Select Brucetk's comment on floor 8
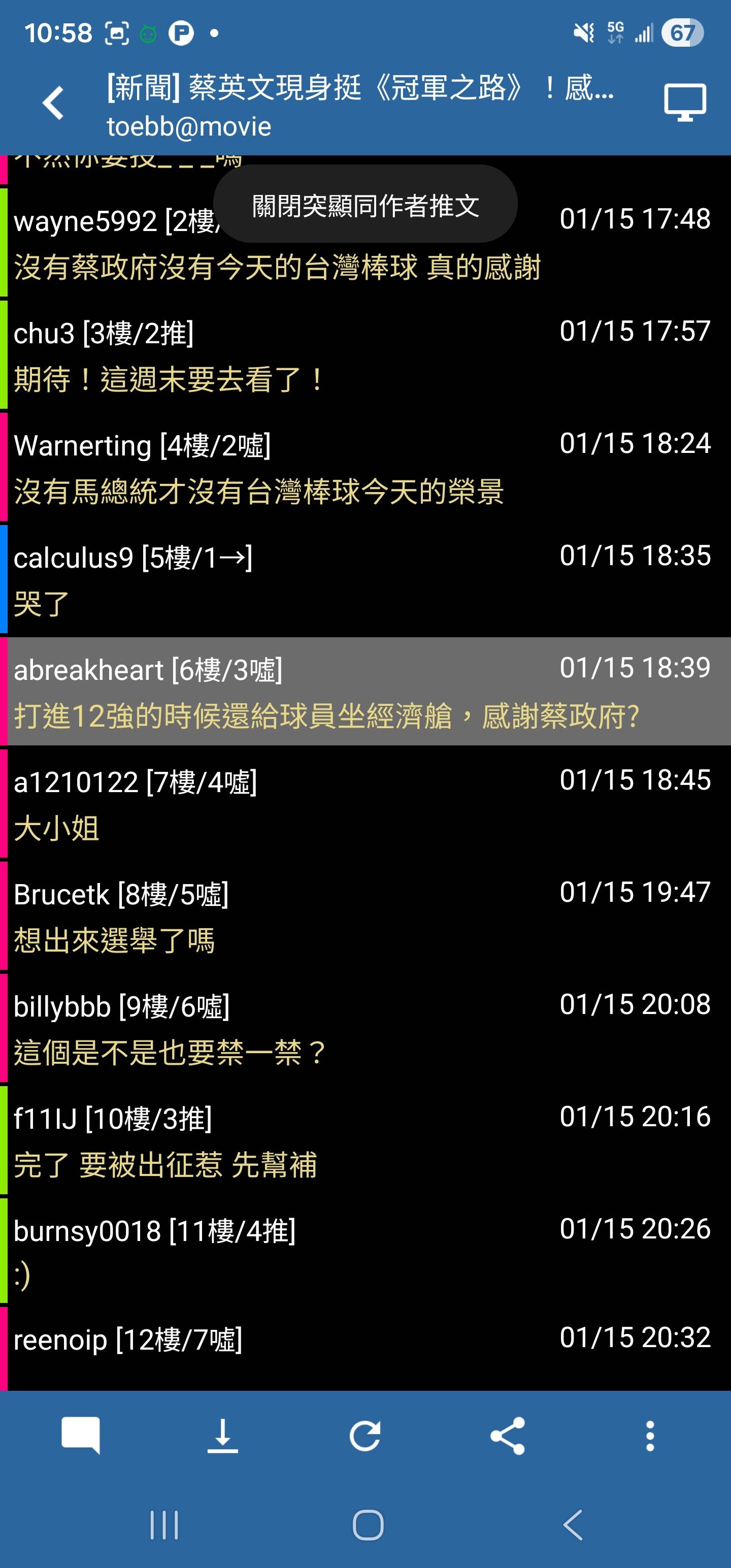 (365, 916)
